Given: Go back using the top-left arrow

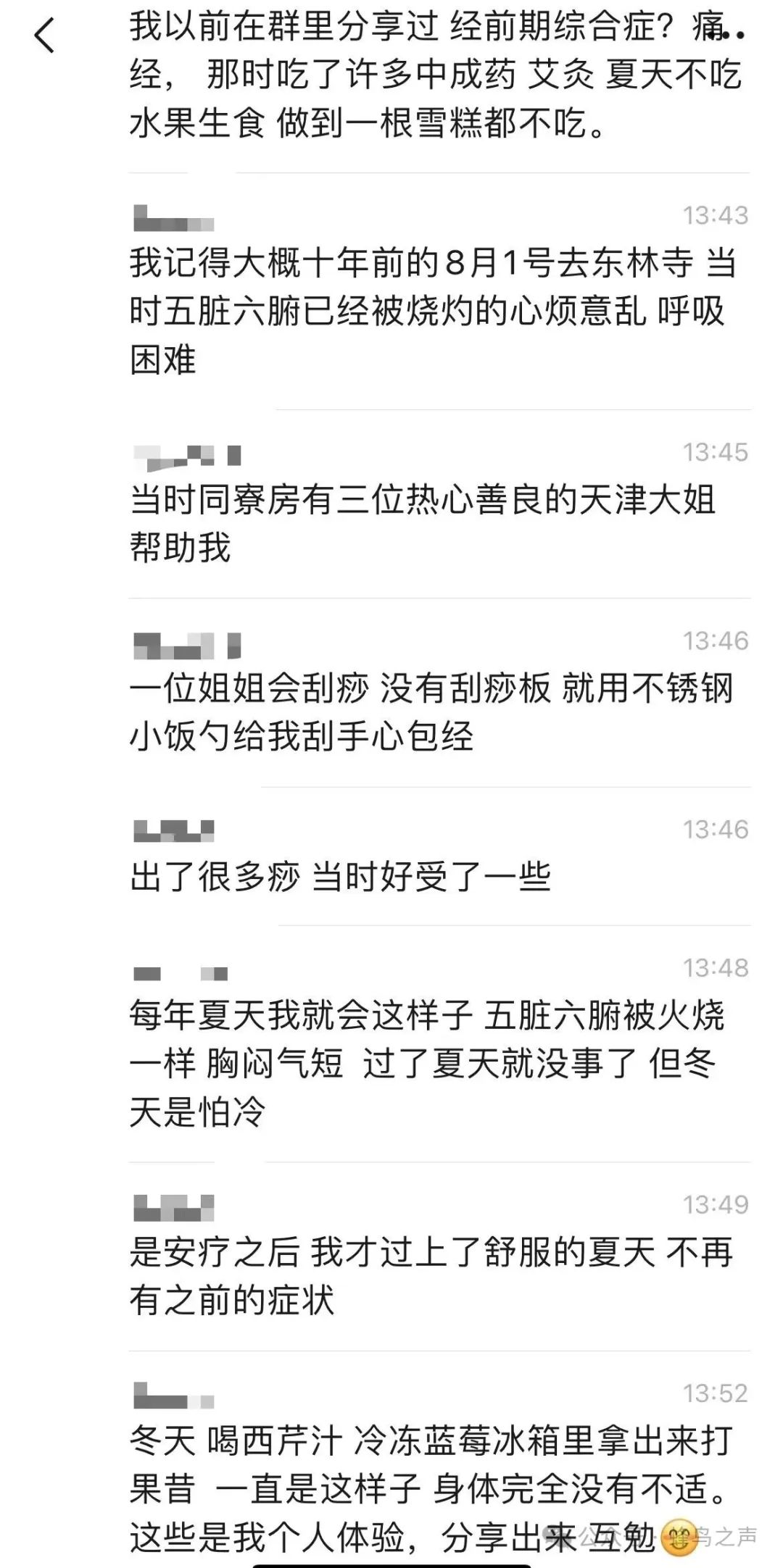Looking at the screenshot, I should (x=44, y=36).
